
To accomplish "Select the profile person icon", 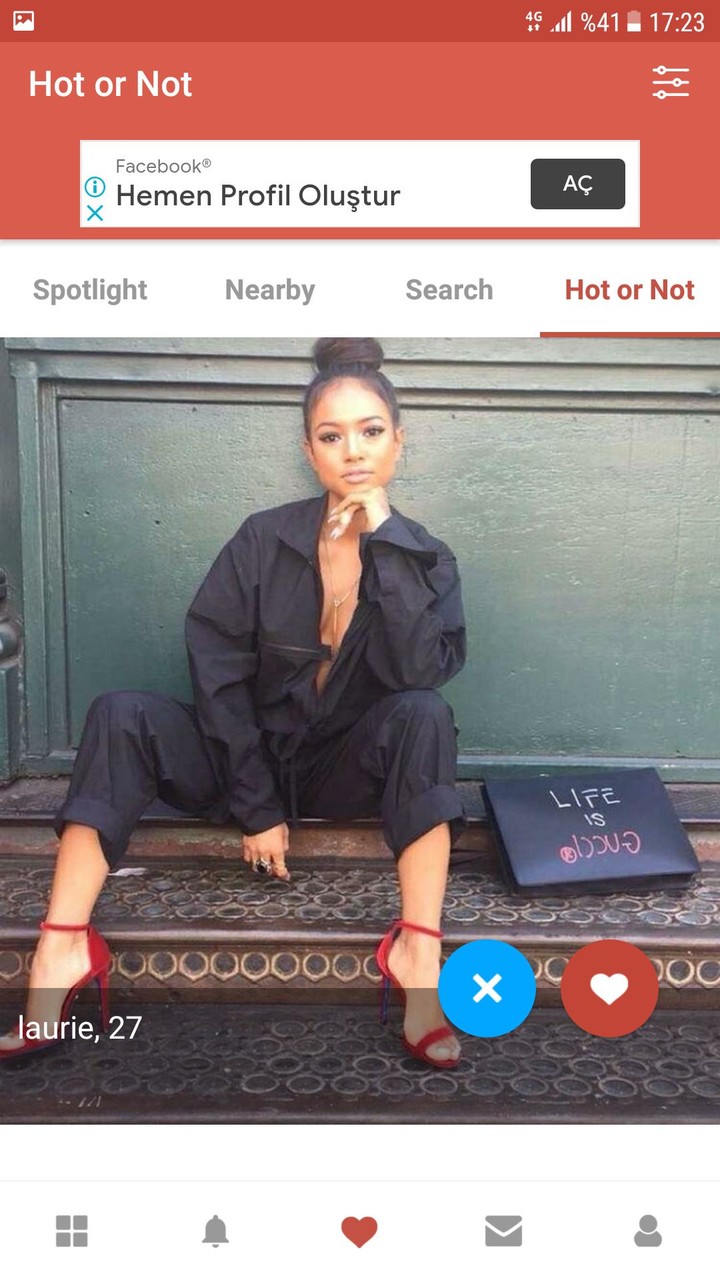I will 648,1232.
